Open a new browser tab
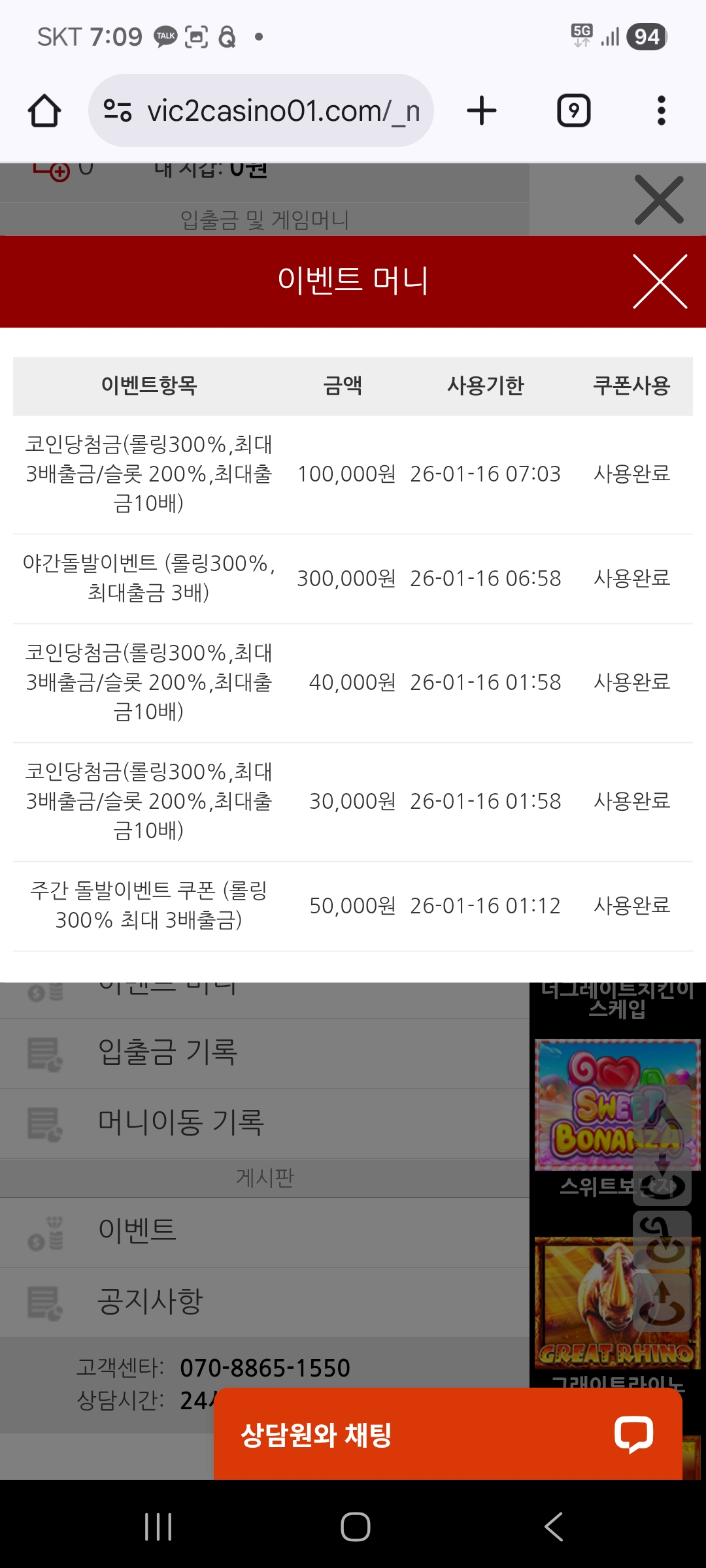Screen dimensions: 706x1568 click(482, 110)
